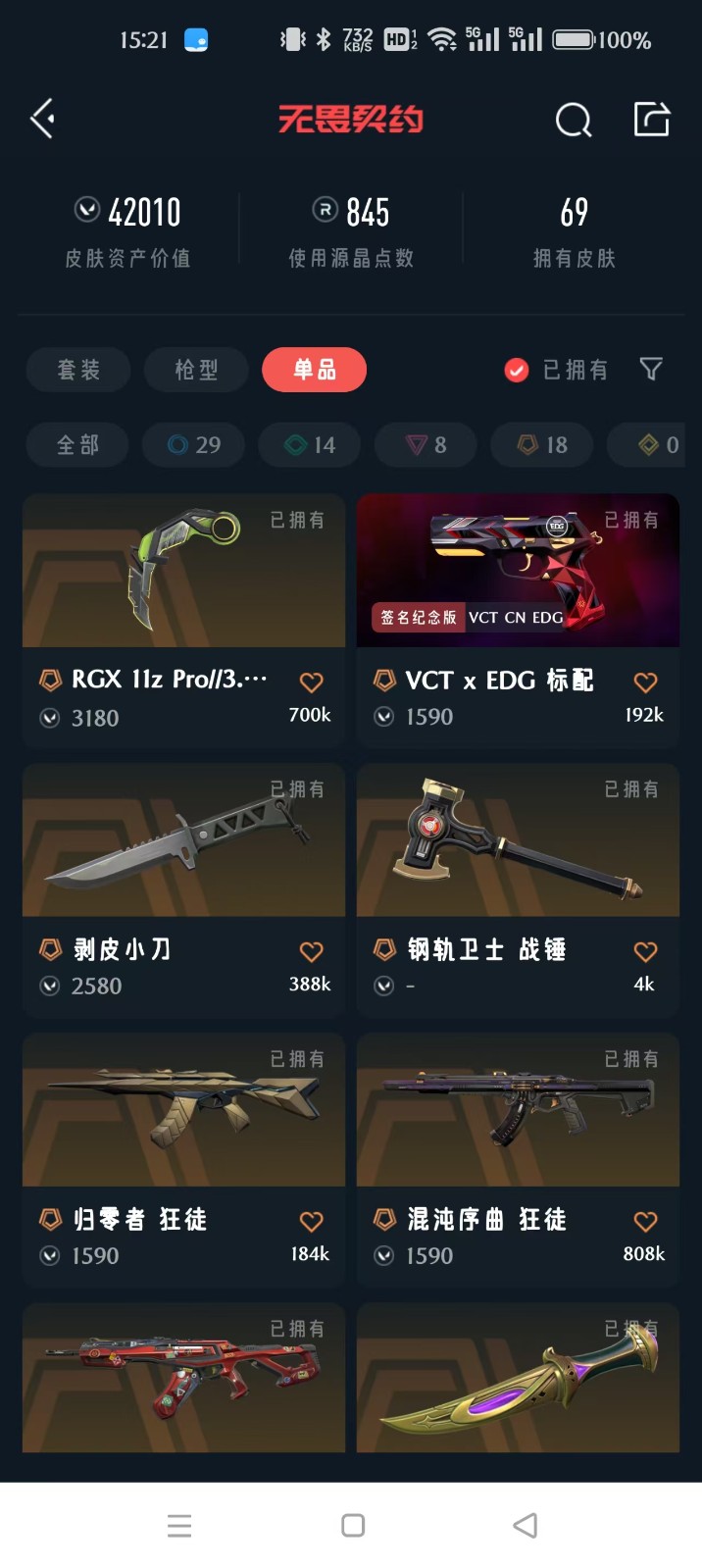This screenshot has height=1568, width=702.
Task: Filter by the pink tier chip showing 8
Action: coord(426,445)
